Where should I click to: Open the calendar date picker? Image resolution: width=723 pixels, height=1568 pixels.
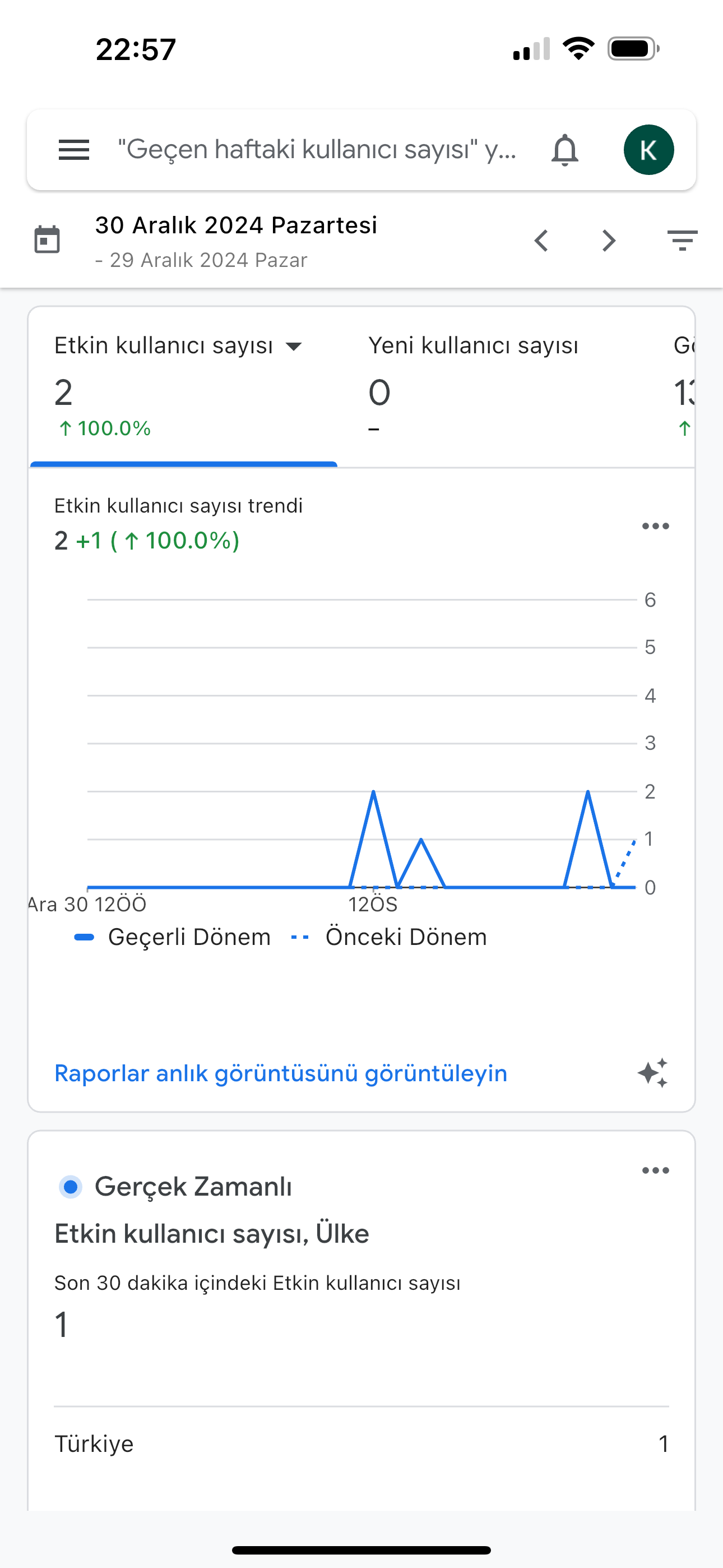coord(47,240)
